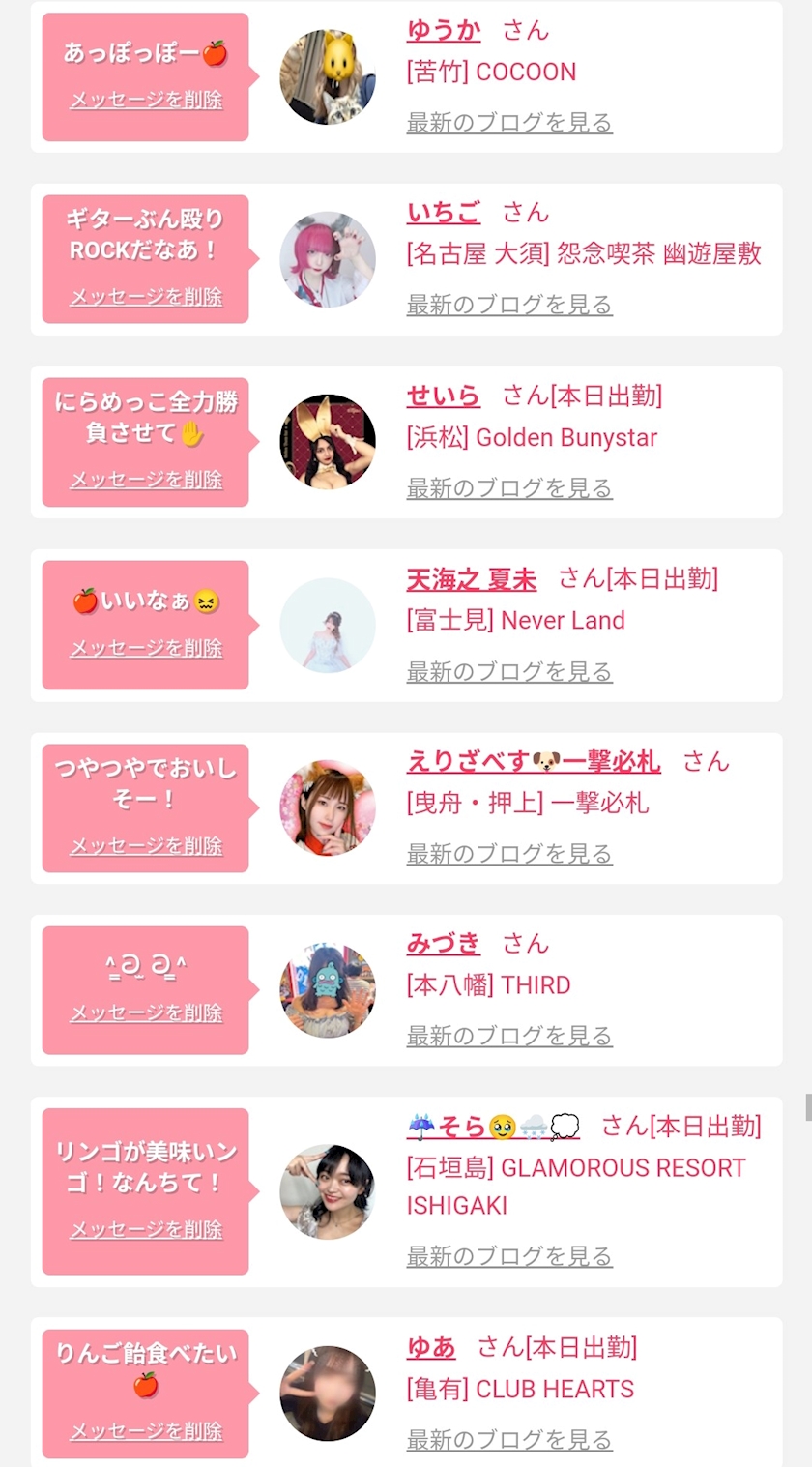Open 天海之 夏未's profile link
The height and width of the screenshot is (1467, 812).
[472, 579]
